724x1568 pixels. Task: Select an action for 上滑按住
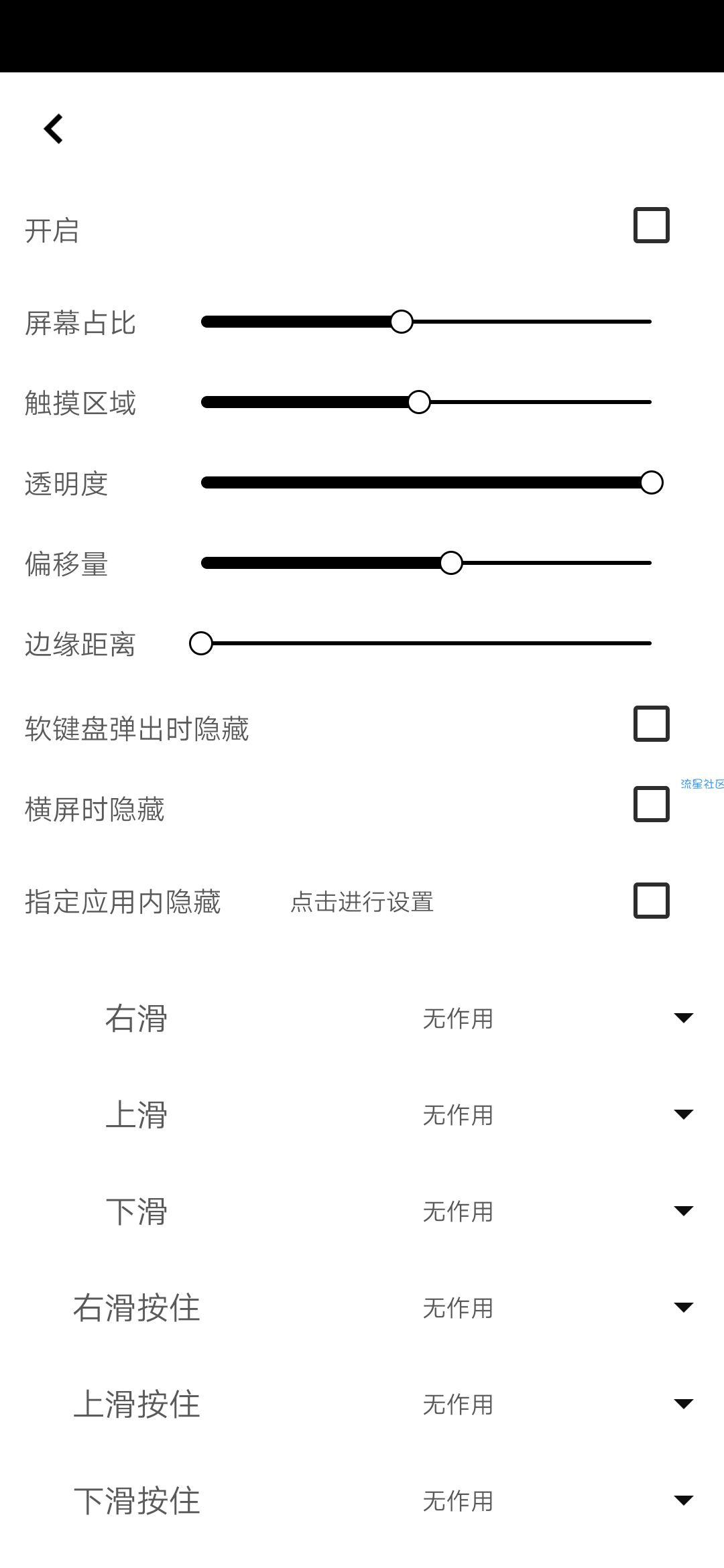[556, 1404]
